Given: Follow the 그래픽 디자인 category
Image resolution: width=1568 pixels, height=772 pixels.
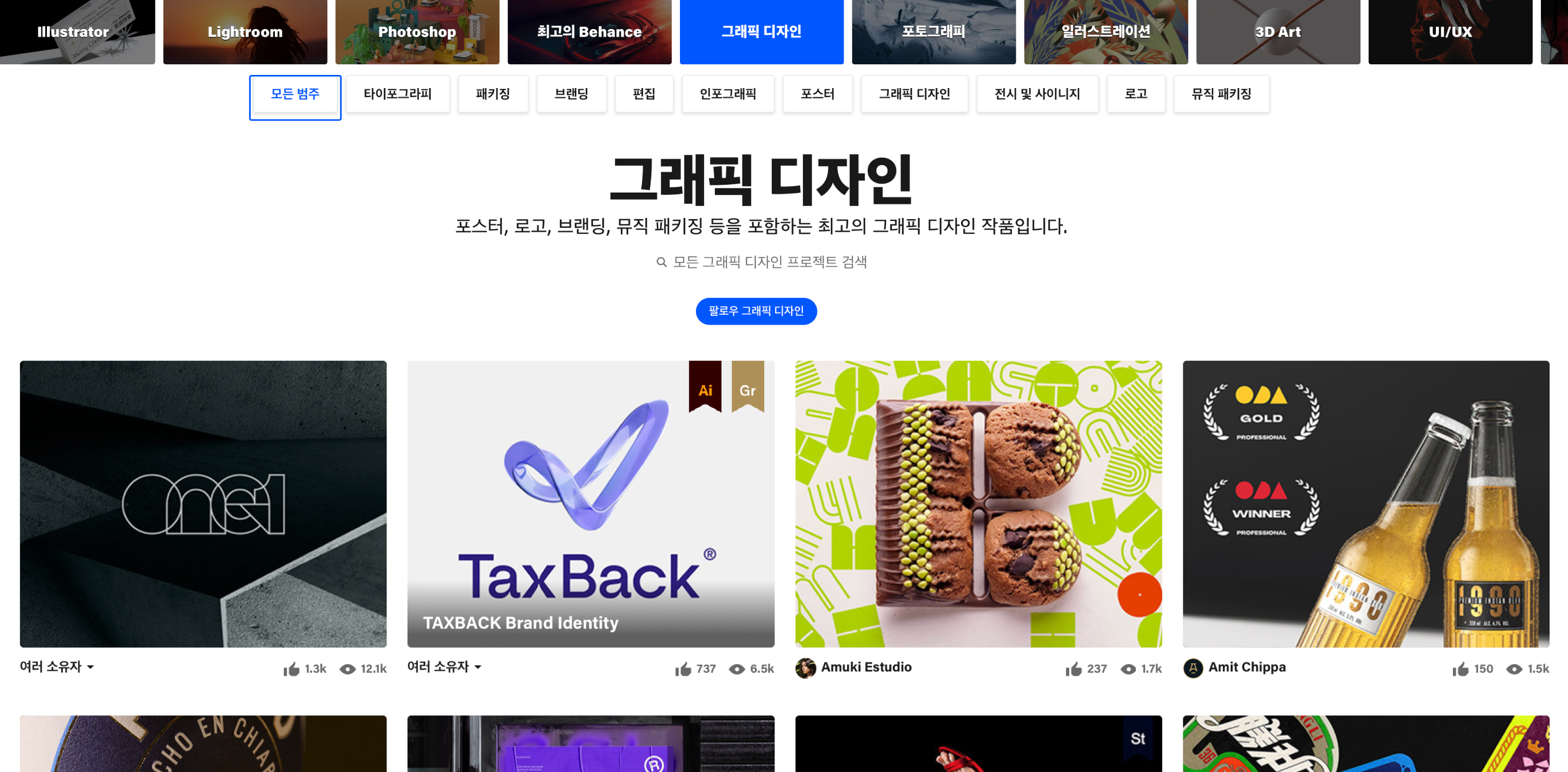Looking at the screenshot, I should point(756,311).
